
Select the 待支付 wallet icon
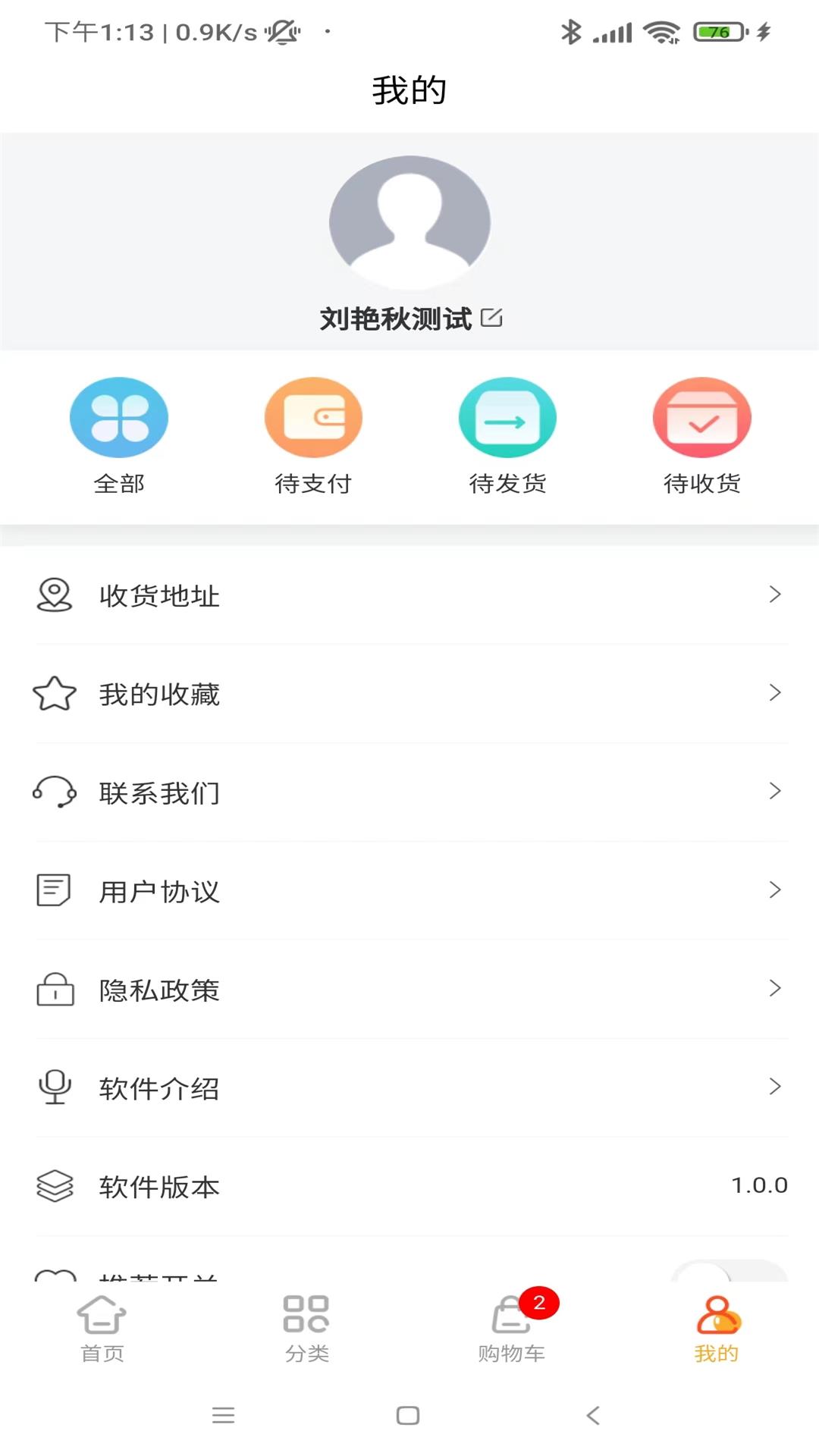coord(313,417)
